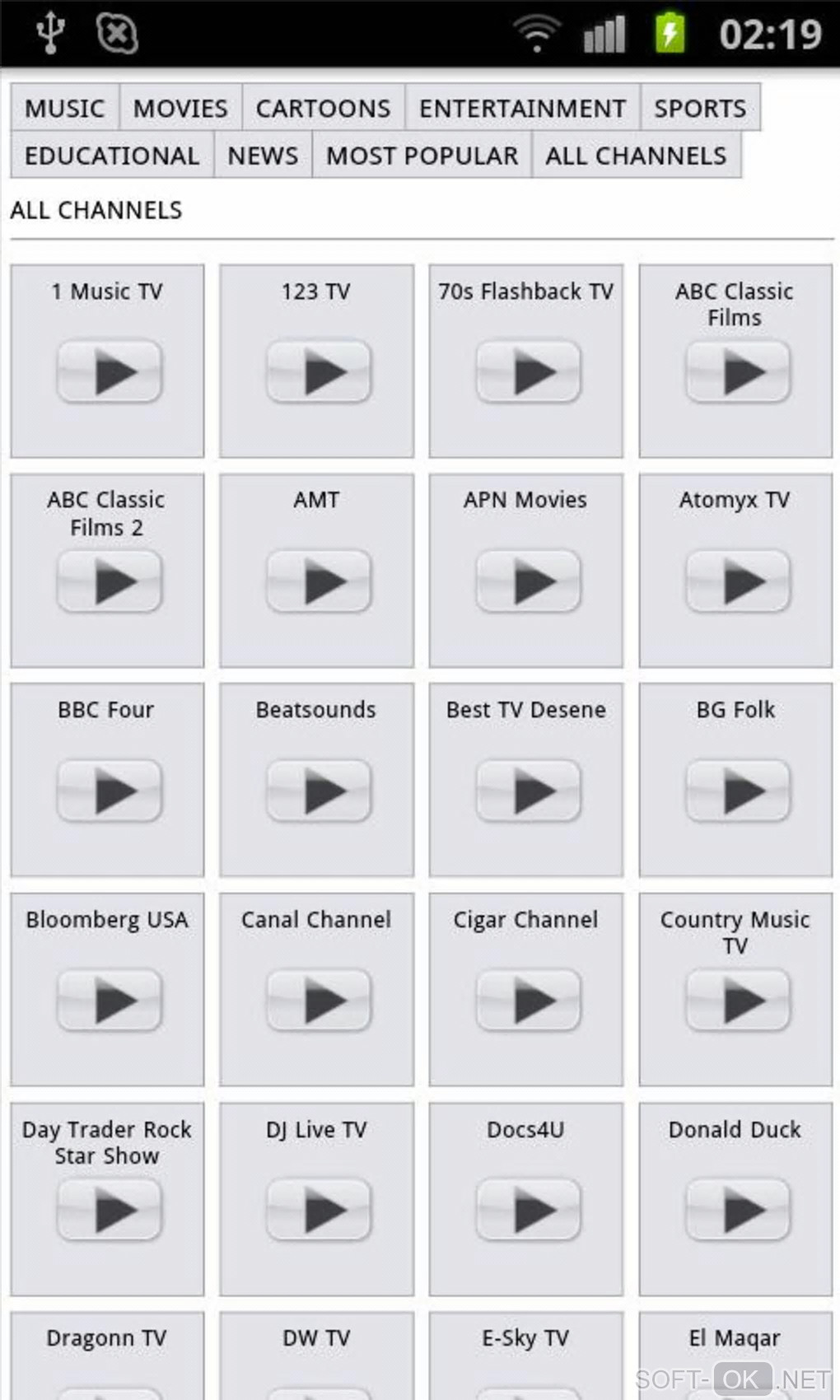Image resolution: width=840 pixels, height=1400 pixels.
Task: Play the Donald Duck channel
Action: tap(738, 1210)
